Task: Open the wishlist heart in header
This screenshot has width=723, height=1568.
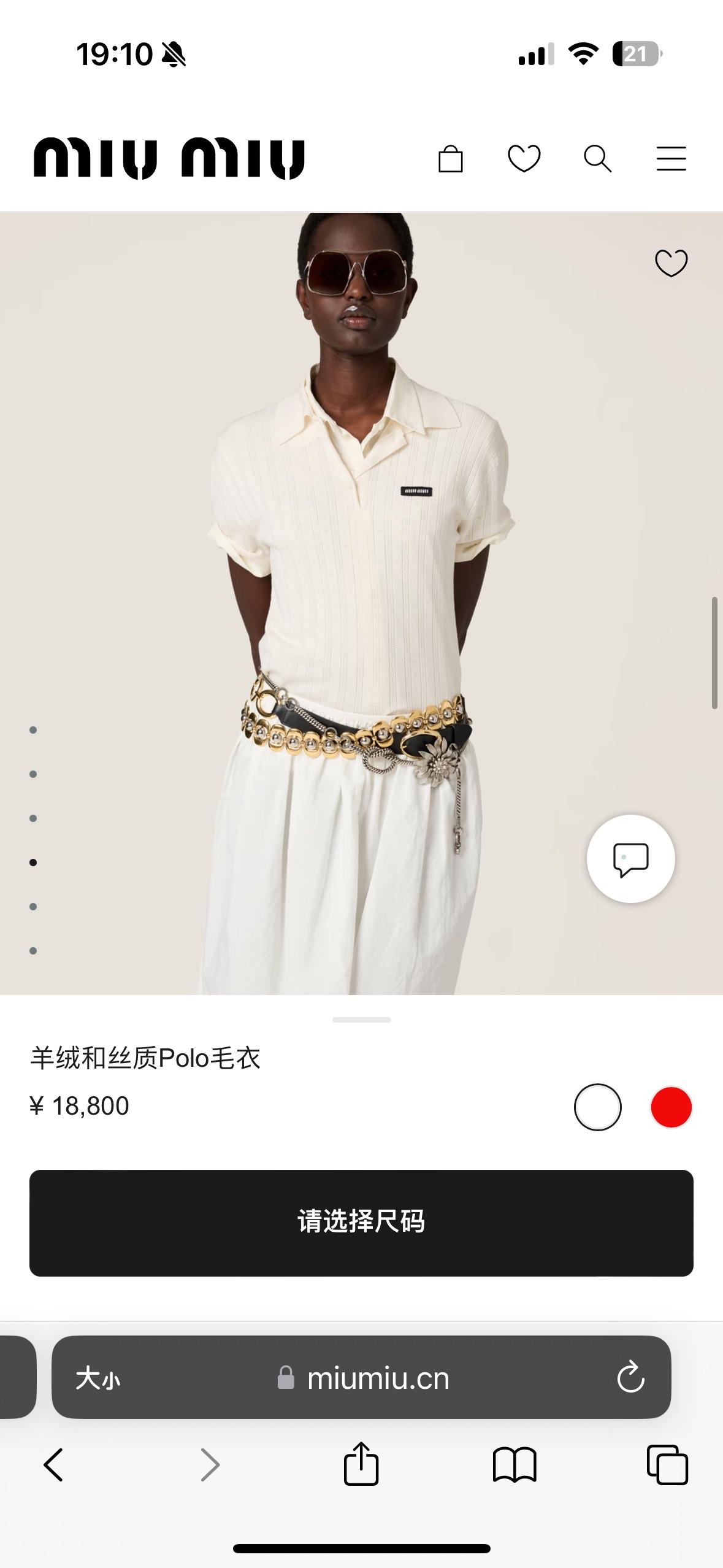Action: point(524,159)
